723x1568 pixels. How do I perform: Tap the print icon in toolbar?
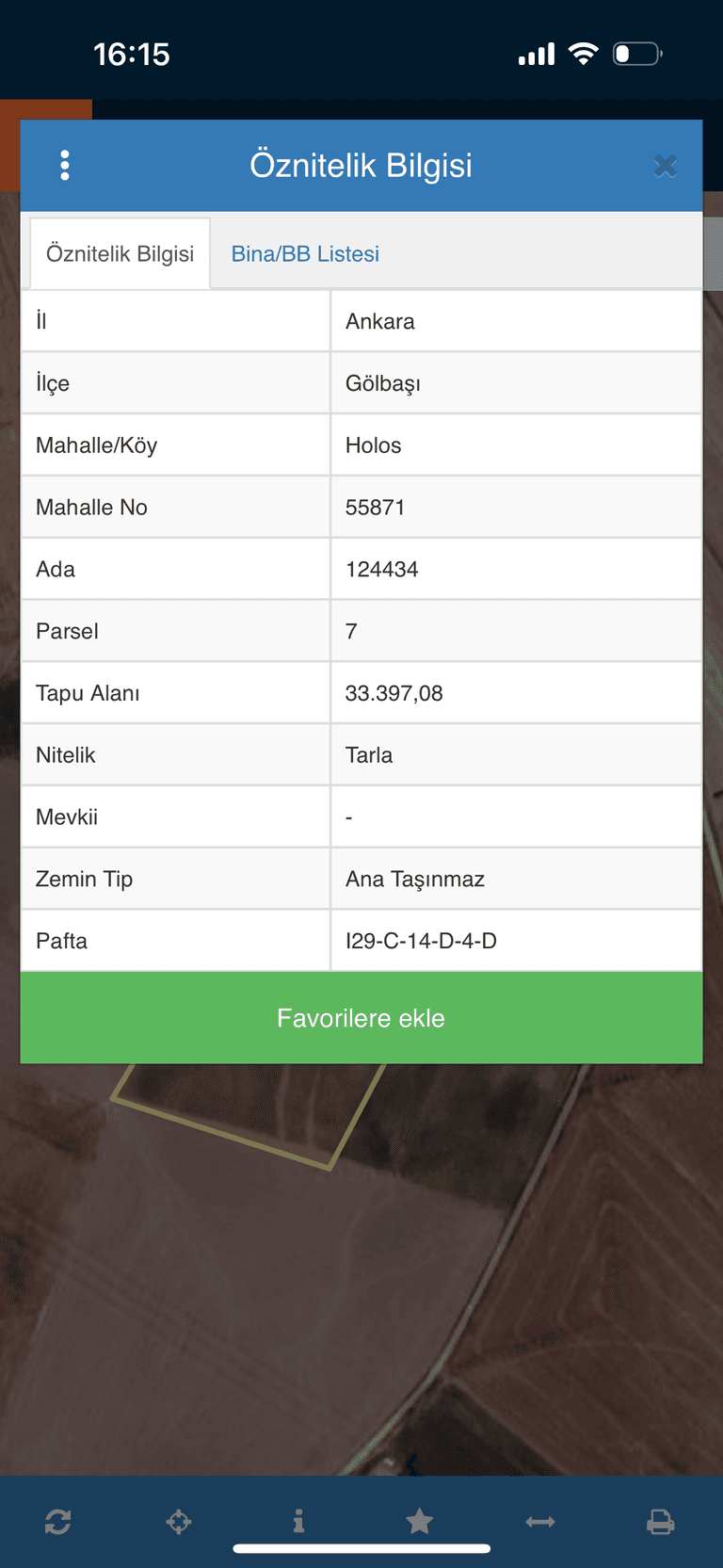coord(661,1521)
